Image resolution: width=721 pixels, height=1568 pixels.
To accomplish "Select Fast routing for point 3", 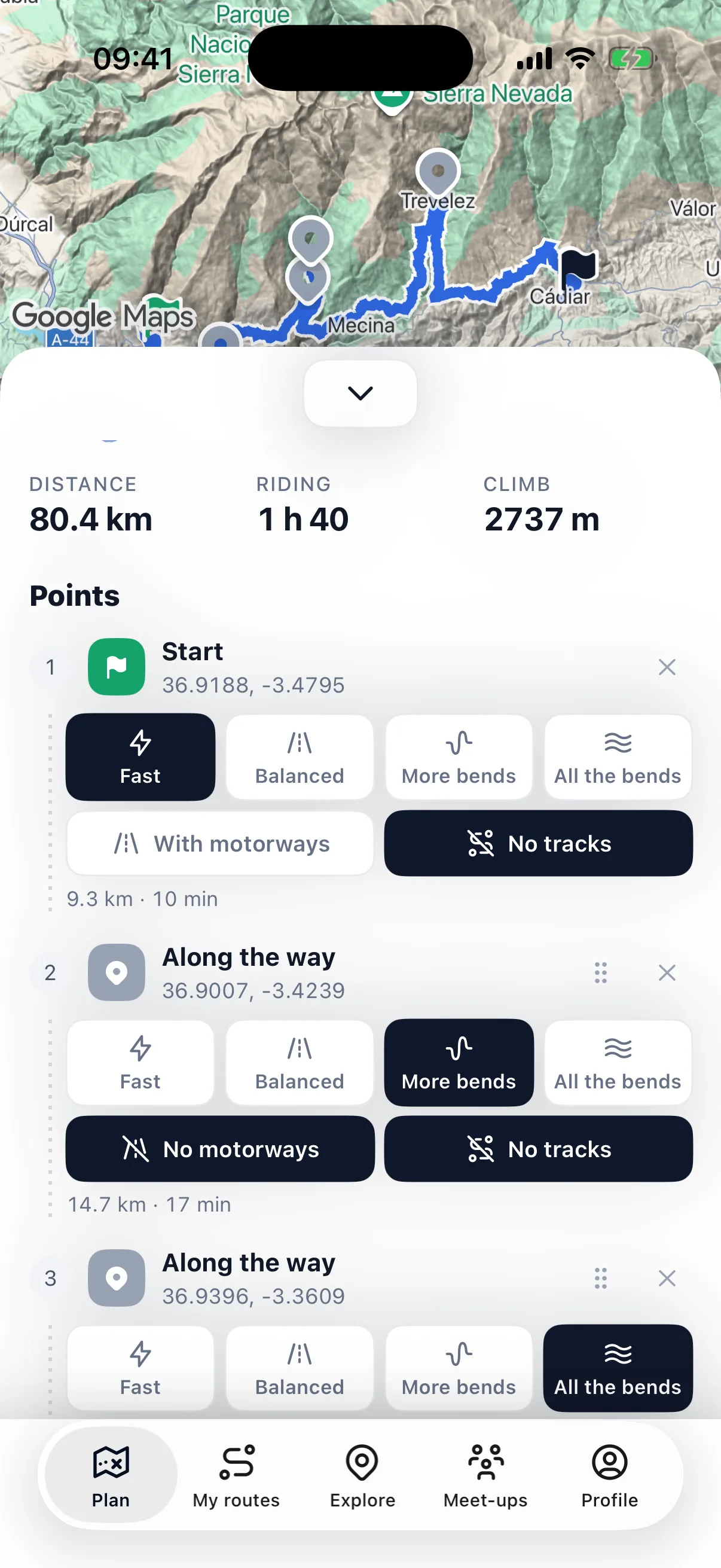I will (140, 1368).
